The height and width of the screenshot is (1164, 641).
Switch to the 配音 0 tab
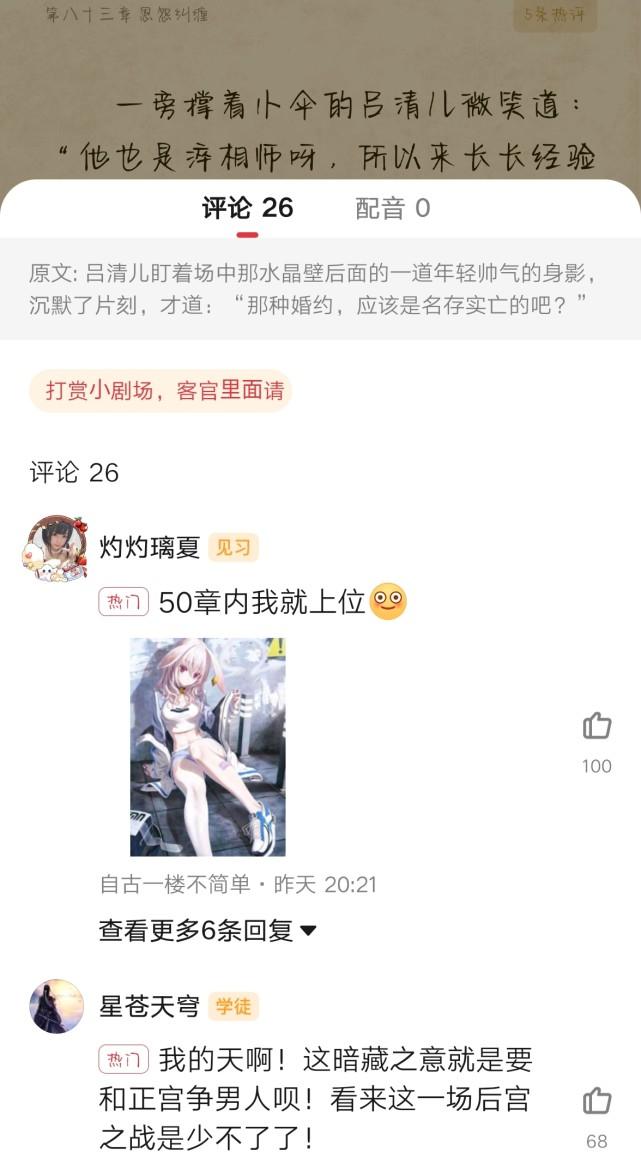point(392,208)
